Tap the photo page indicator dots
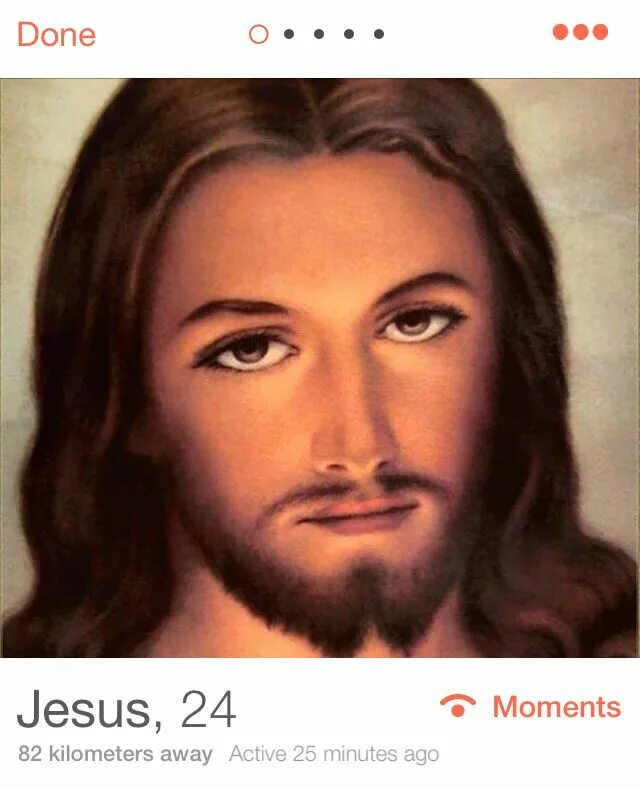Screen dimensions: 640x789 click(317, 34)
